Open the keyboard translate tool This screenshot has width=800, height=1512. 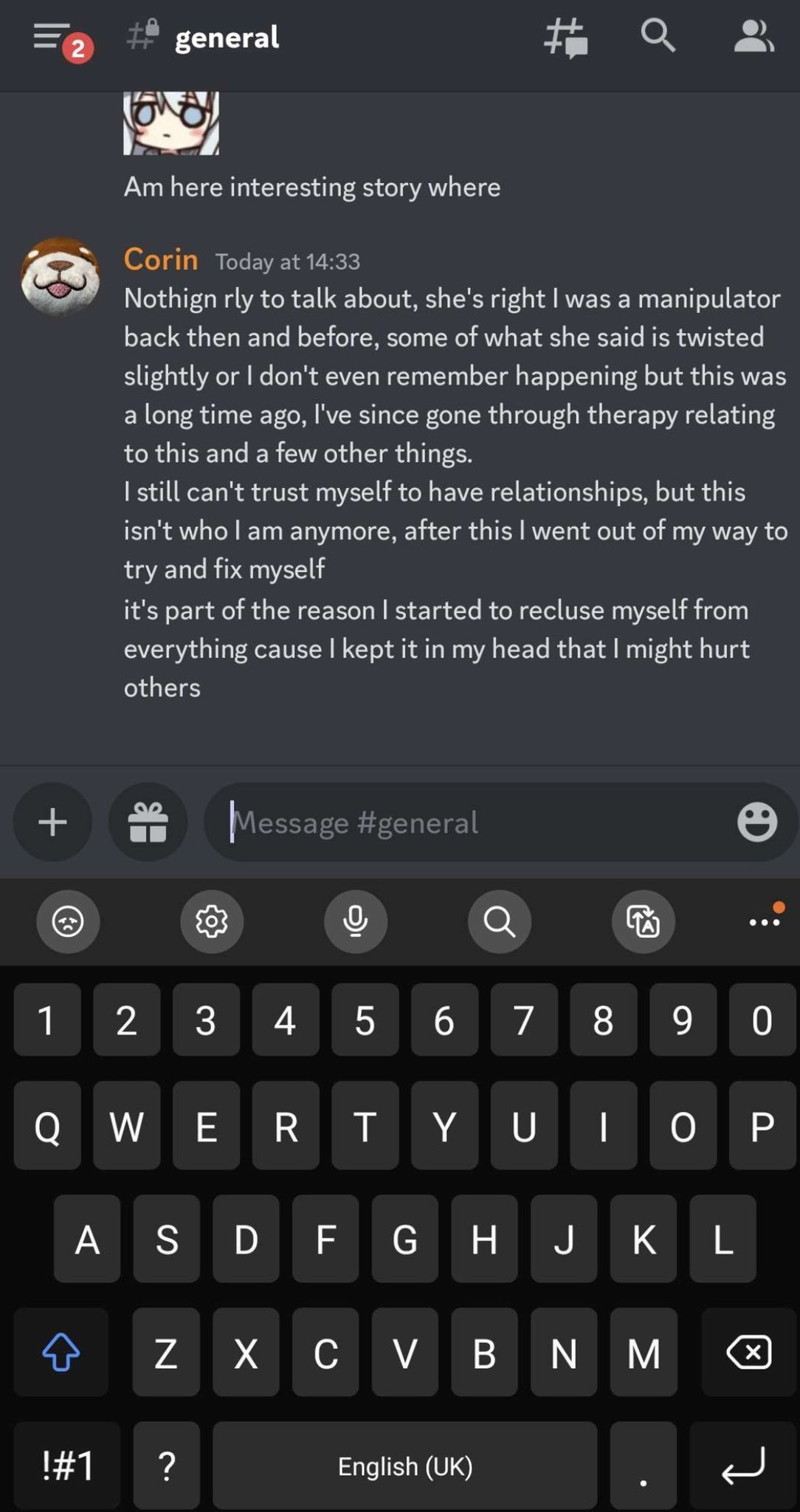[x=643, y=921]
